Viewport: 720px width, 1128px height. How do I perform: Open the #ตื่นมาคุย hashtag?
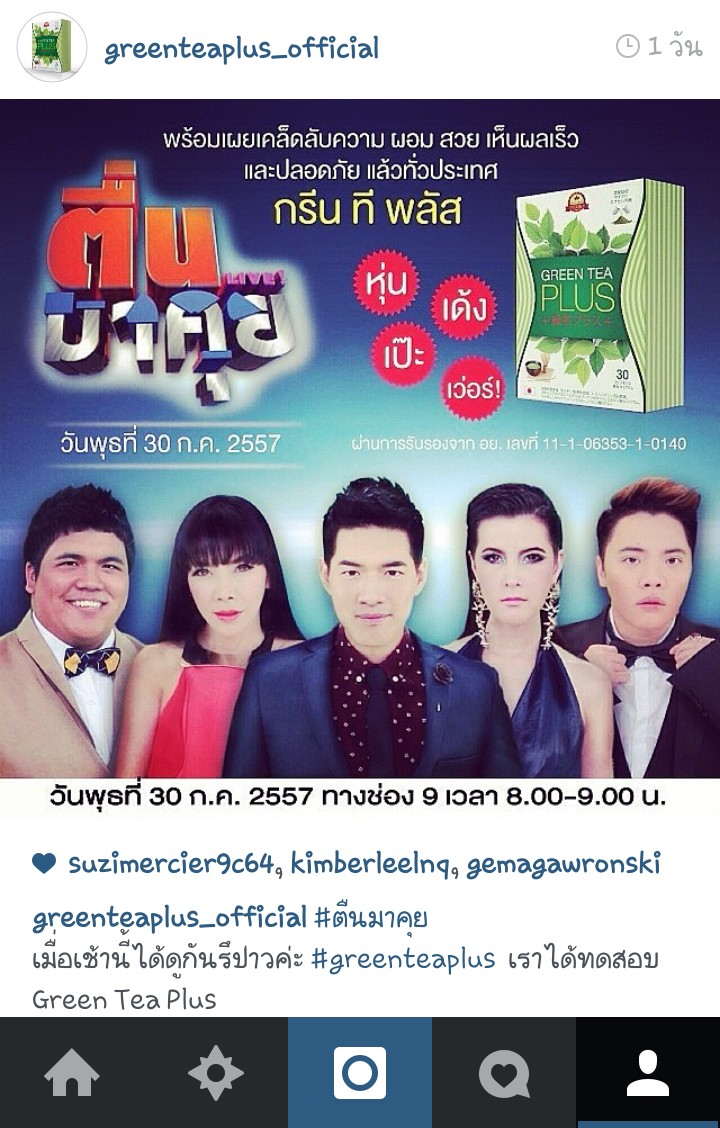click(372, 917)
